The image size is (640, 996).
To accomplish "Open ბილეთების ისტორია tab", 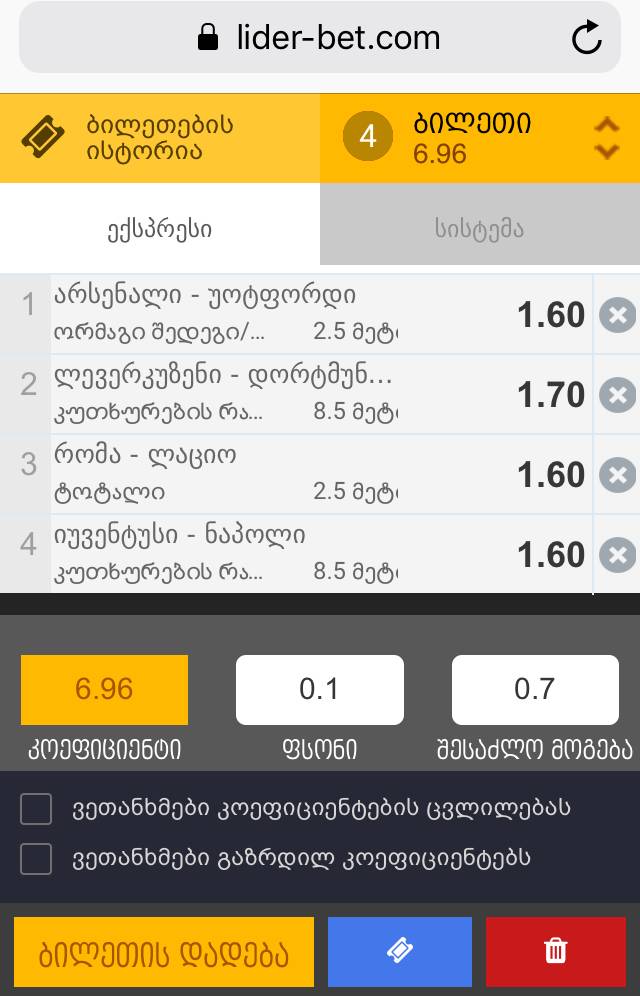I will (160, 139).
